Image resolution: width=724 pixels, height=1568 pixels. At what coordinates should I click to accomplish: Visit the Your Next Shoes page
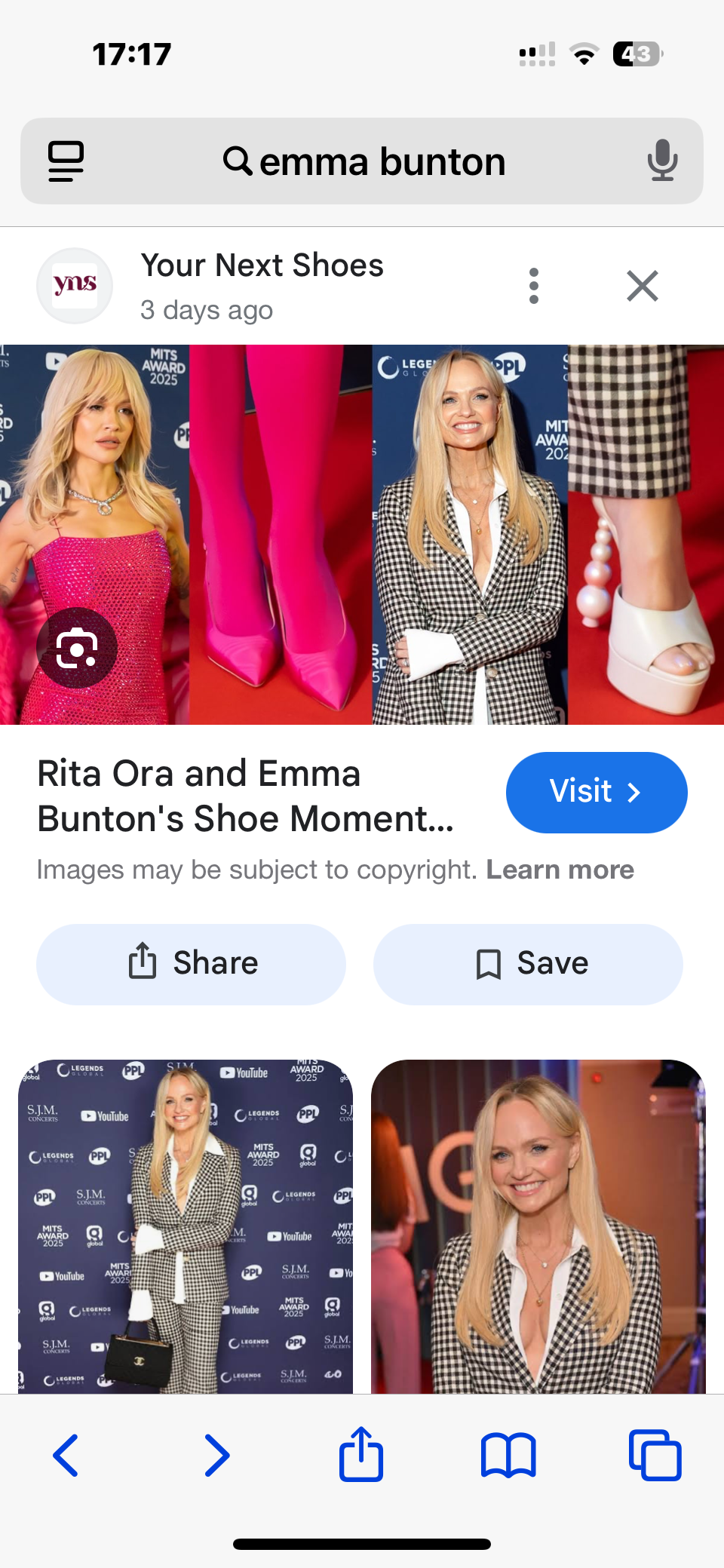(596, 792)
